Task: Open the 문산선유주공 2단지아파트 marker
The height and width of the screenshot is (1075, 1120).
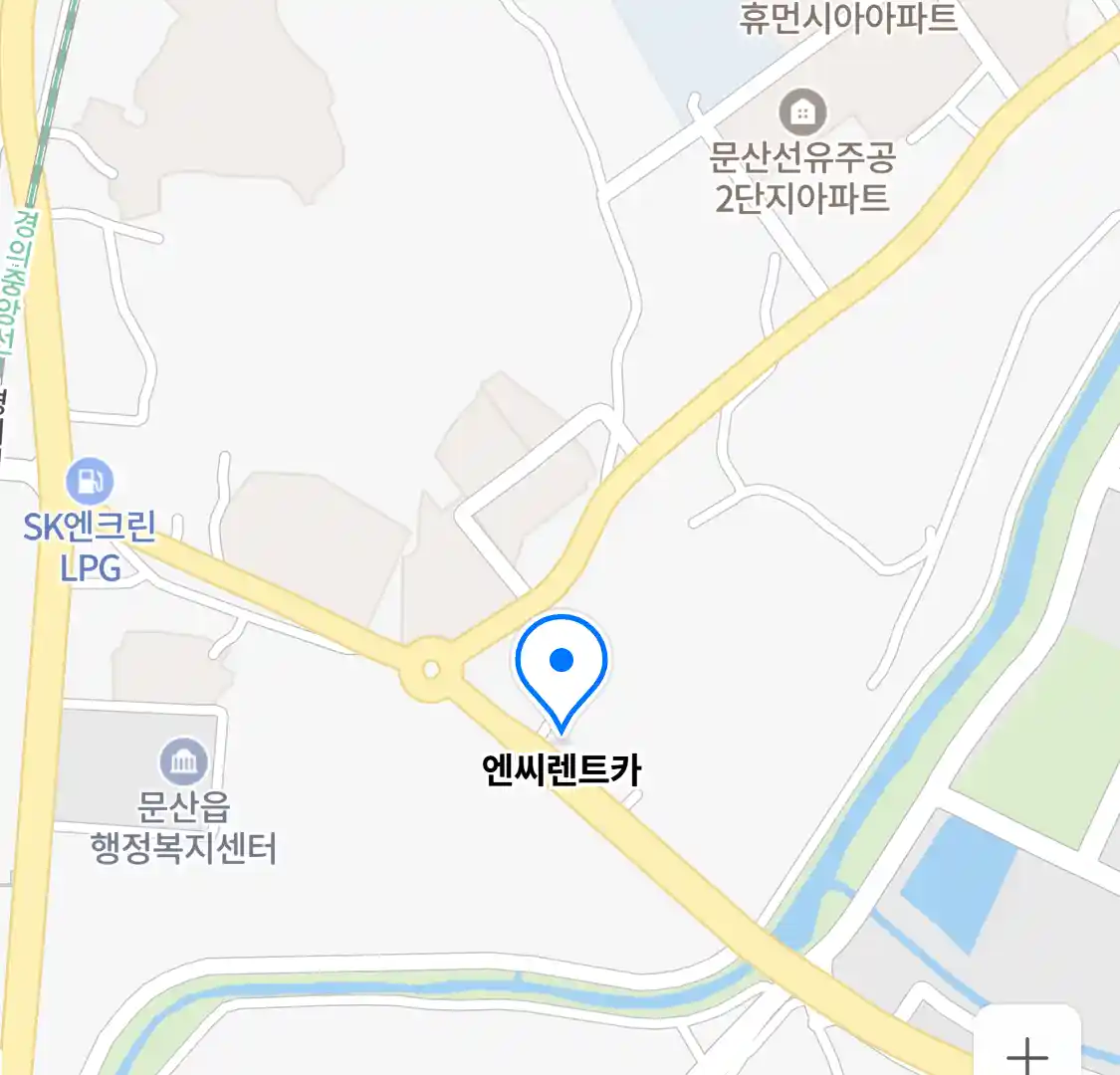Action: pyautogui.click(x=802, y=111)
